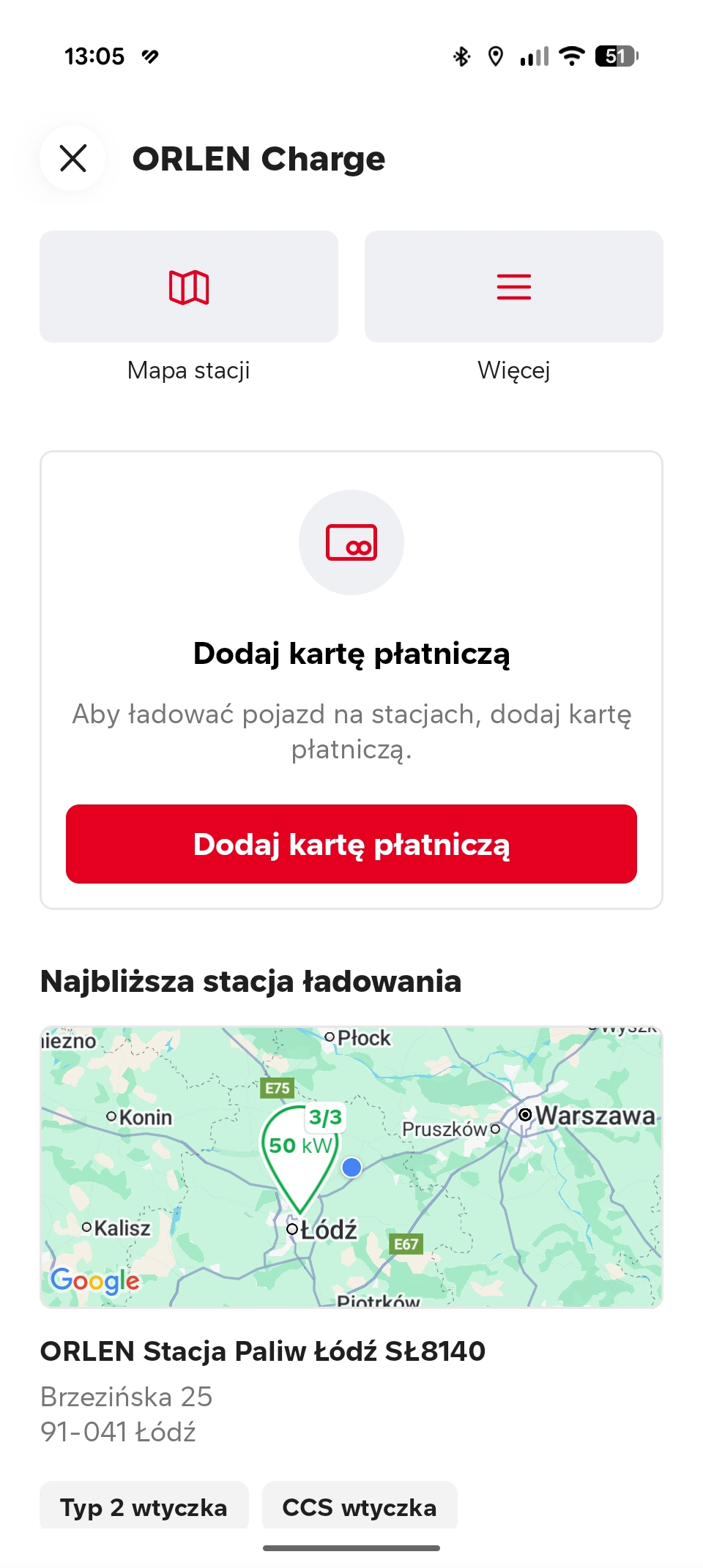703x1568 pixels.
Task: Open ORLEN Stacja Paliw Łódź SŁ8140 details
Action: [x=262, y=1351]
